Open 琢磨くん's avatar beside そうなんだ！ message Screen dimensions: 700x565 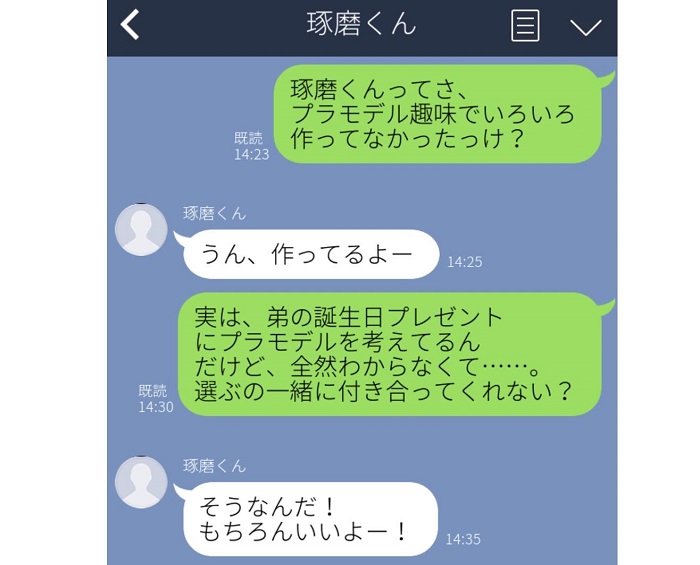point(141,482)
